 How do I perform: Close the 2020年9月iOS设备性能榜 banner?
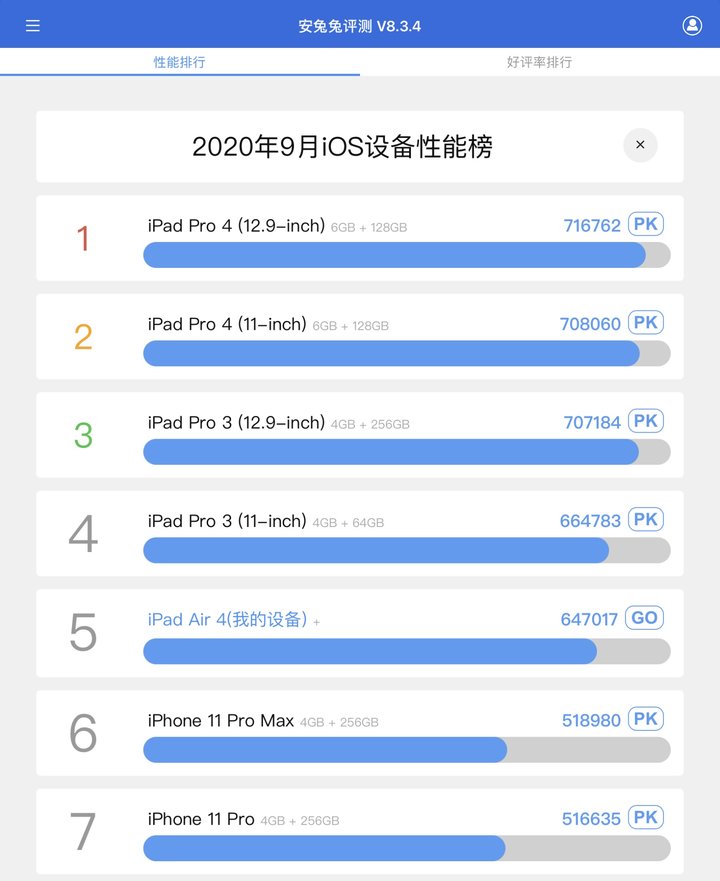click(x=640, y=145)
